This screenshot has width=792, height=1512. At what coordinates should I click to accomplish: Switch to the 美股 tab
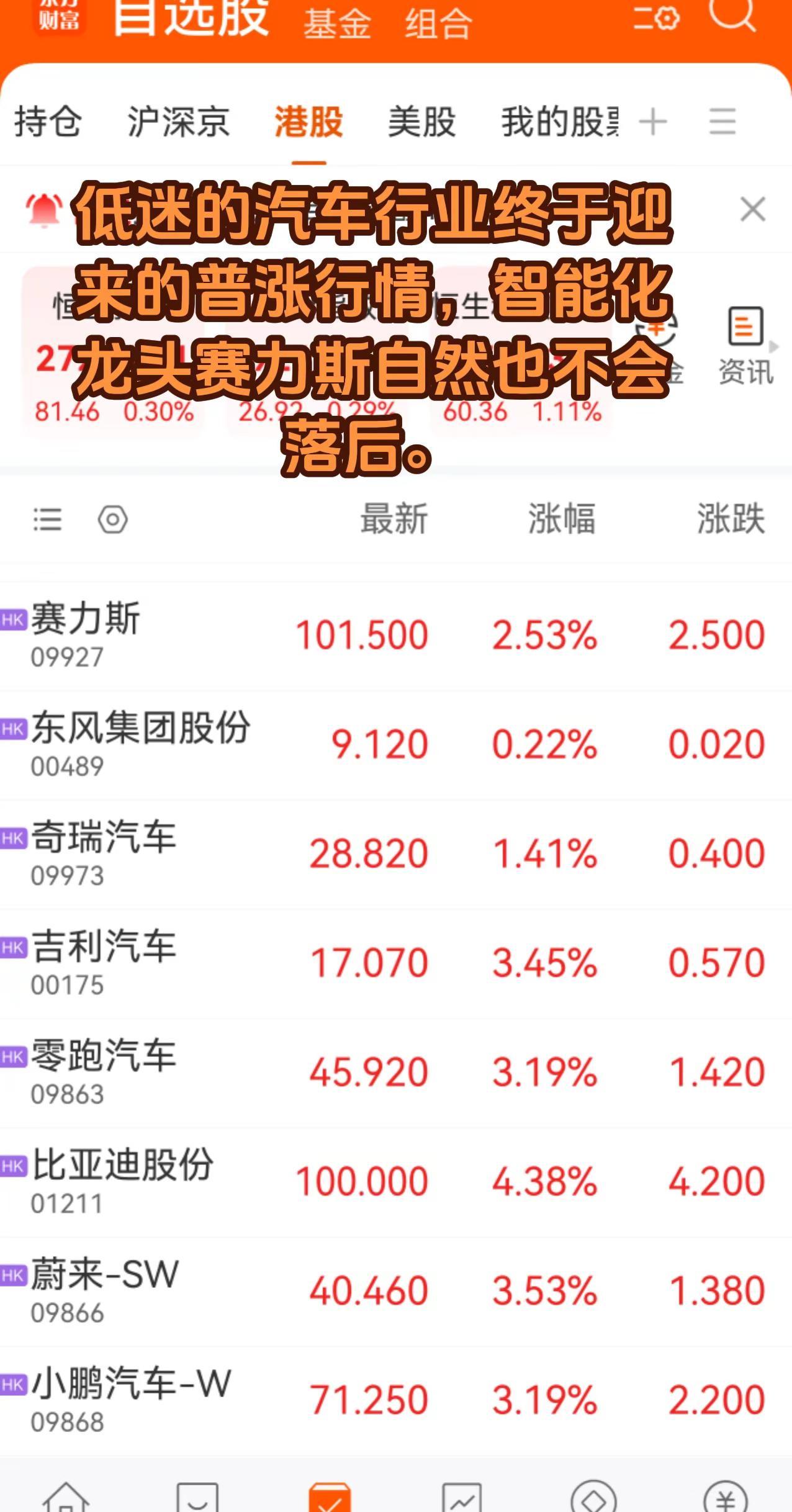click(420, 123)
